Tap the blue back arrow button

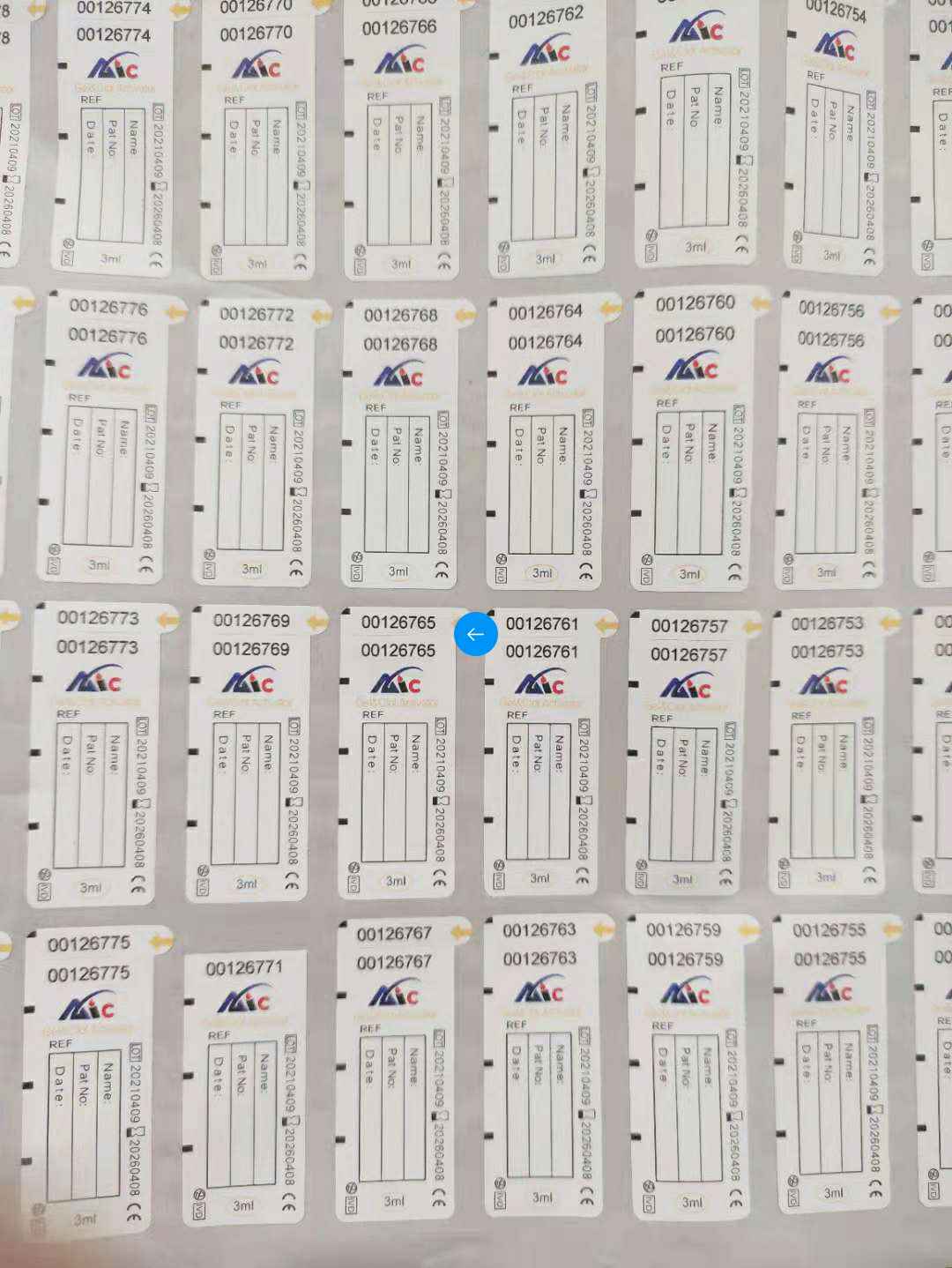476,634
